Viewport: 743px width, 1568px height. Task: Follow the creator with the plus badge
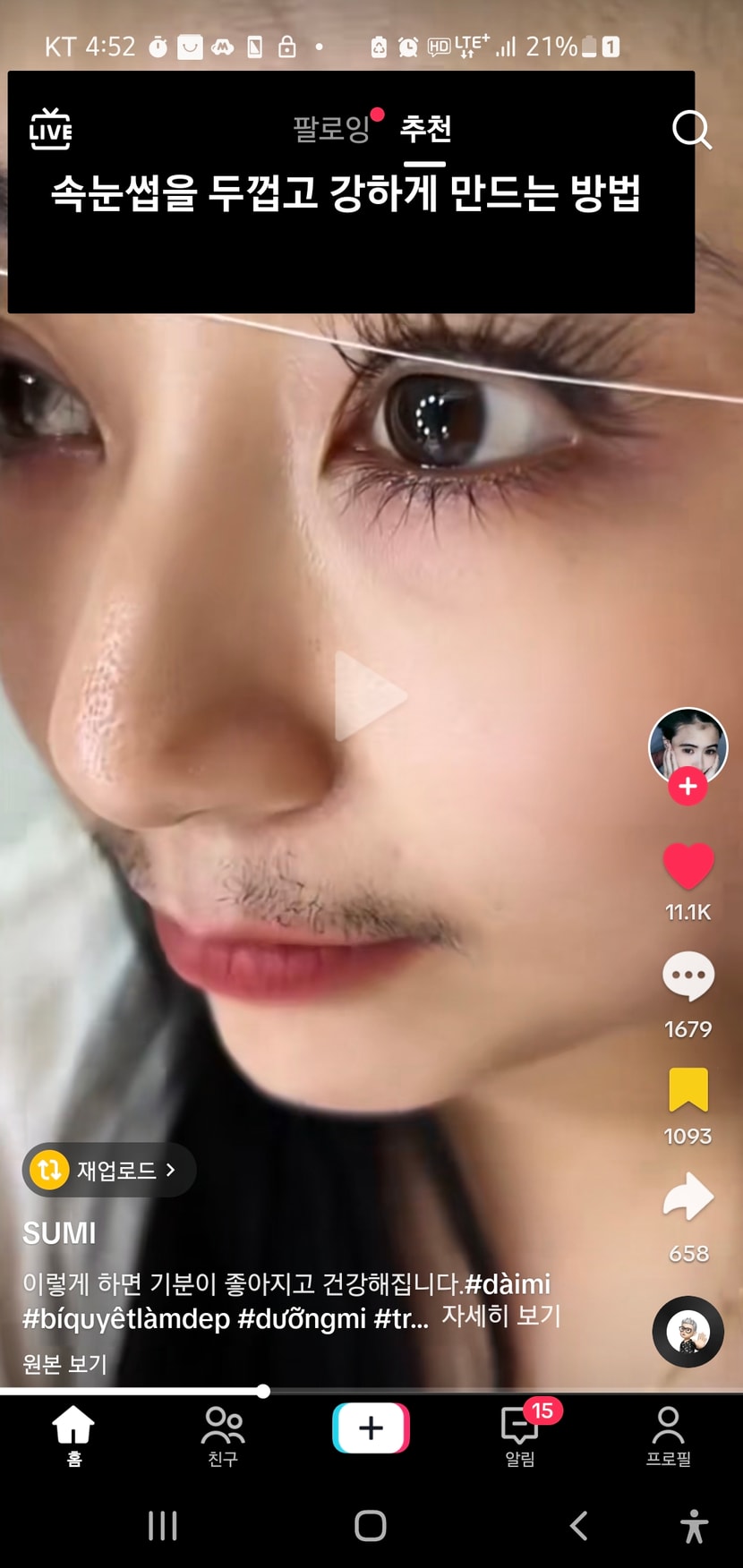687,787
